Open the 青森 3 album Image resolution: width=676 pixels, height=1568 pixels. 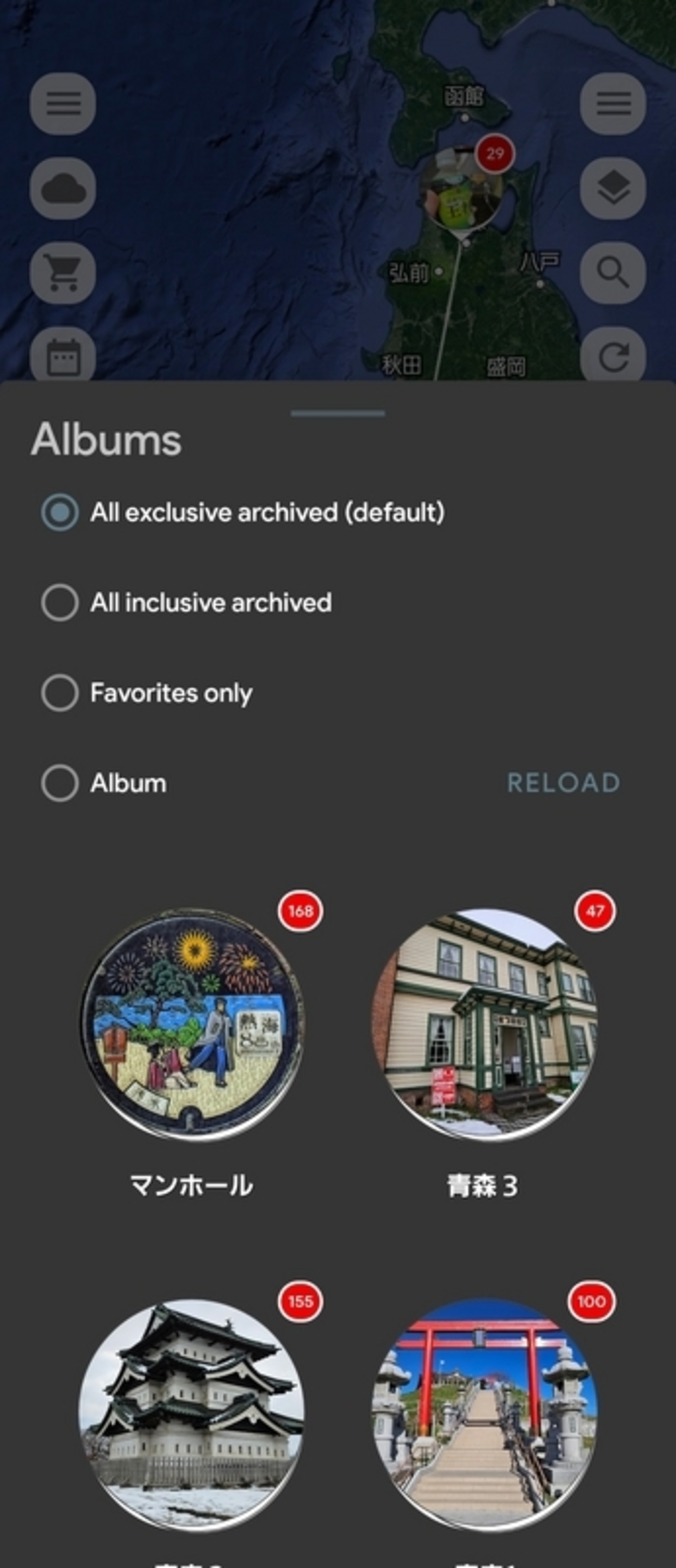click(x=484, y=1024)
